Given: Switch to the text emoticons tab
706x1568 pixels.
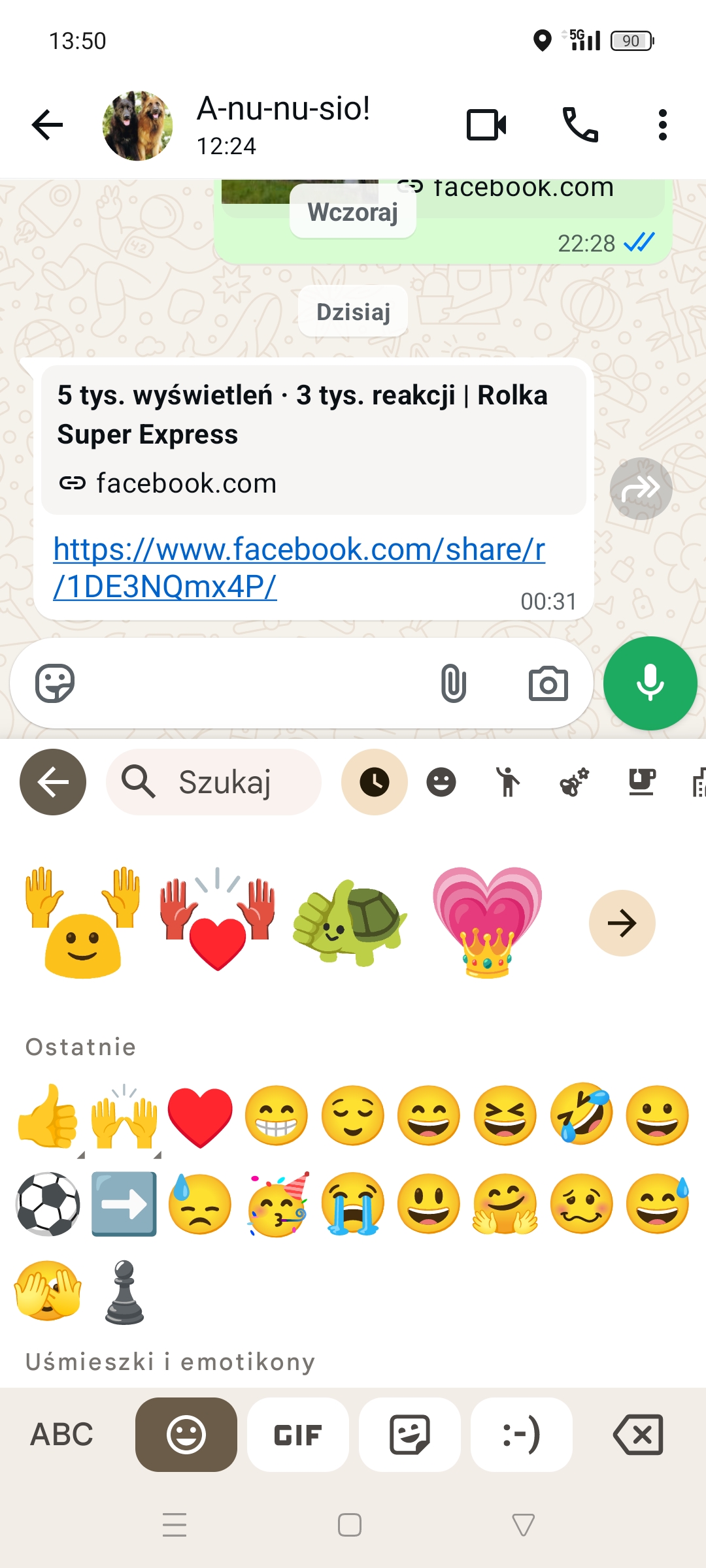Looking at the screenshot, I should (x=521, y=1435).
